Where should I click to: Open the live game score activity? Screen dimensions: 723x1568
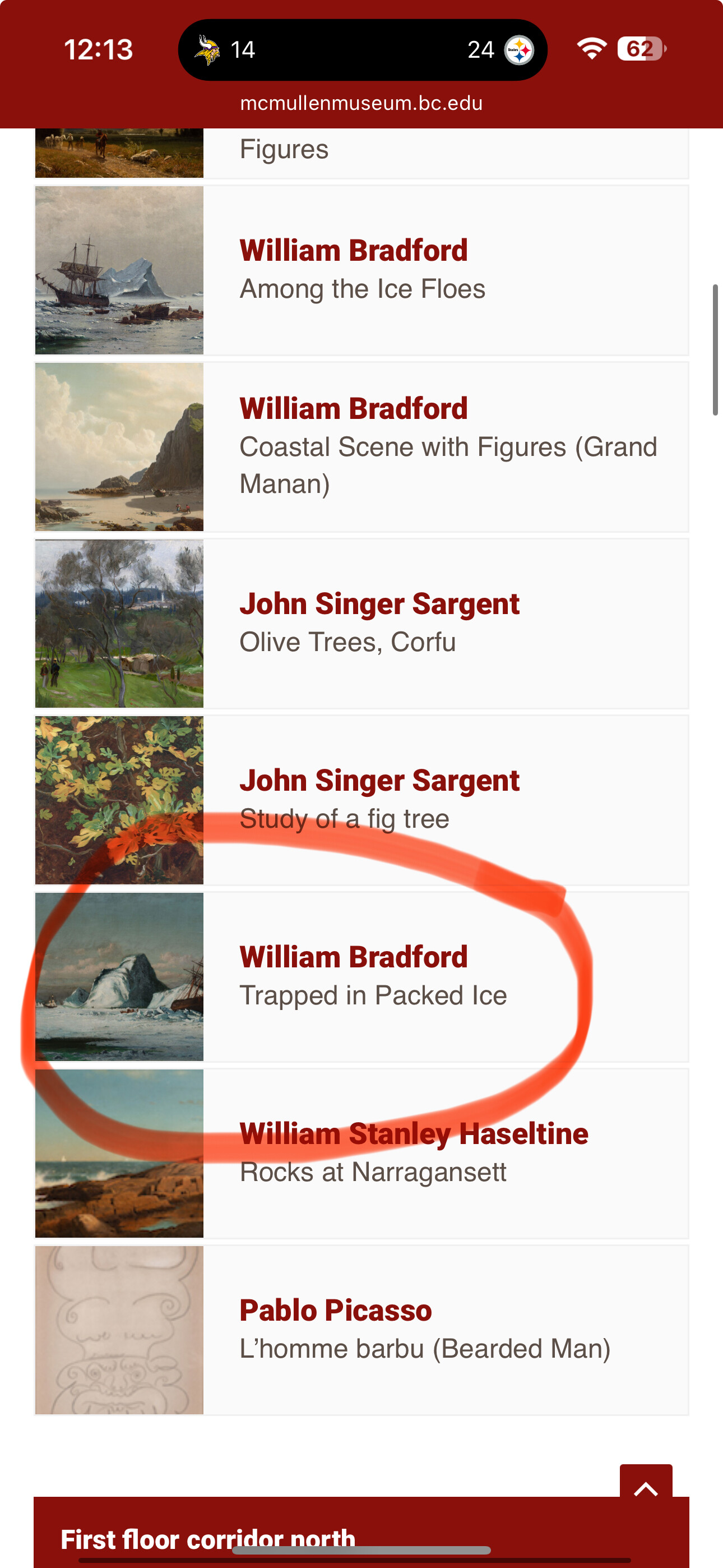[x=363, y=50]
